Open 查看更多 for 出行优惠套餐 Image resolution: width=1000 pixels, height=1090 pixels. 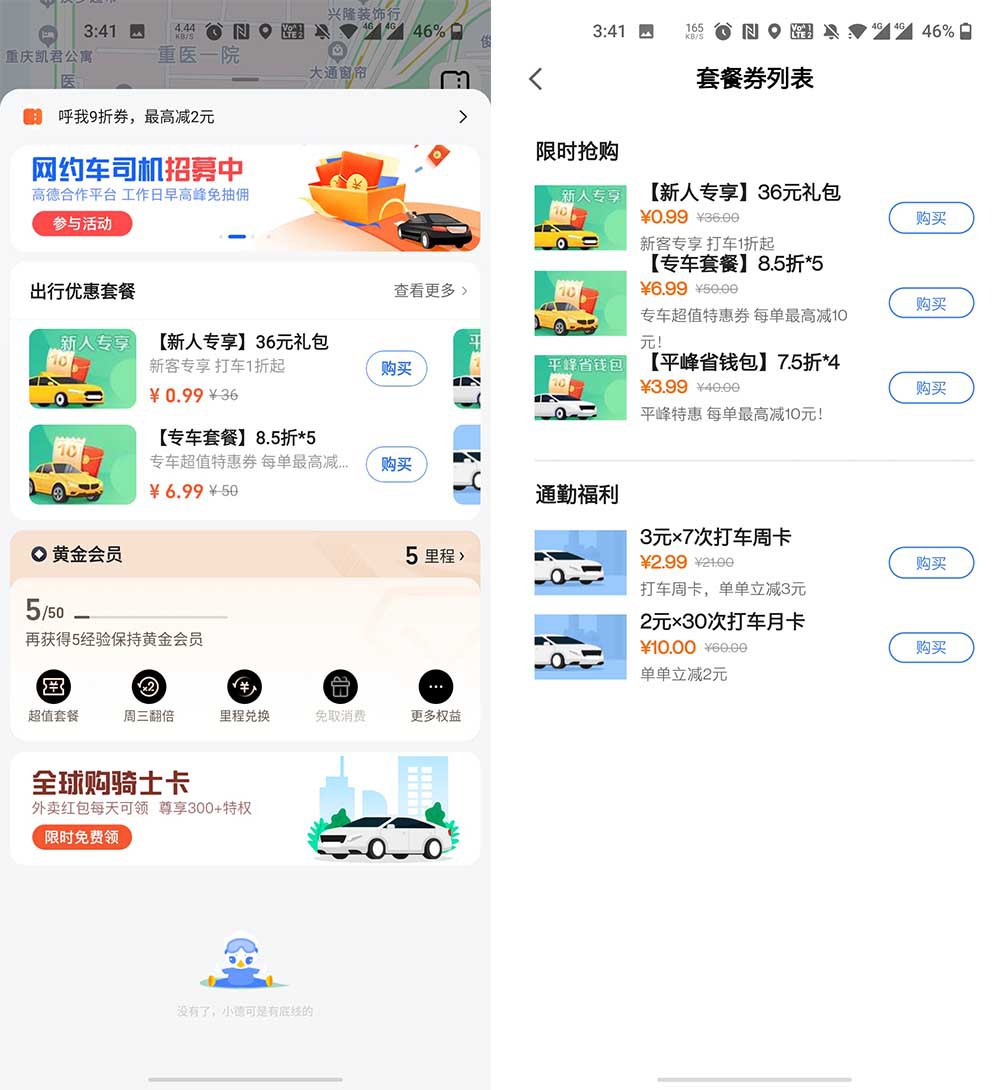tap(430, 291)
